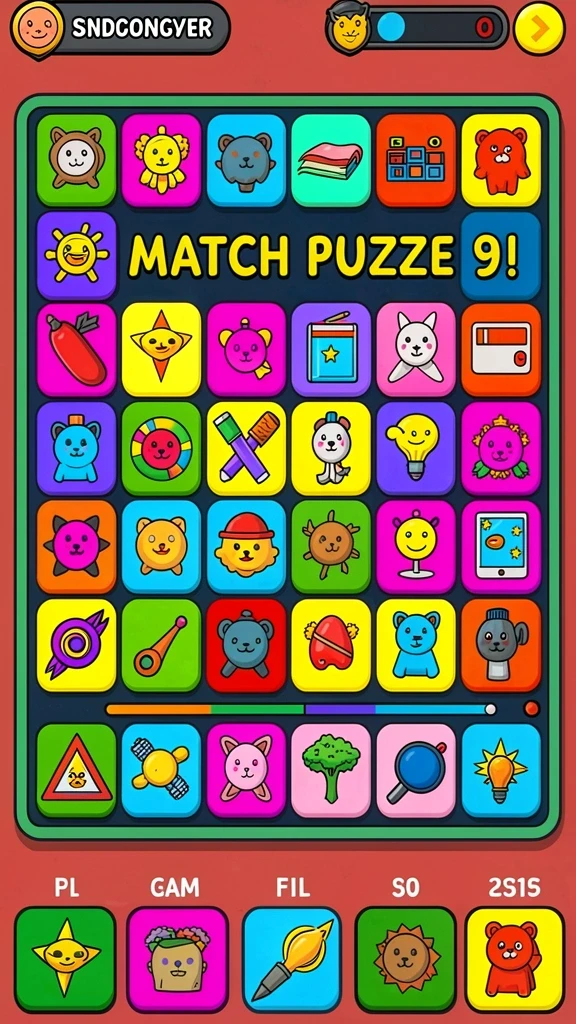Tap the red heart tile on yellow

click(331, 645)
